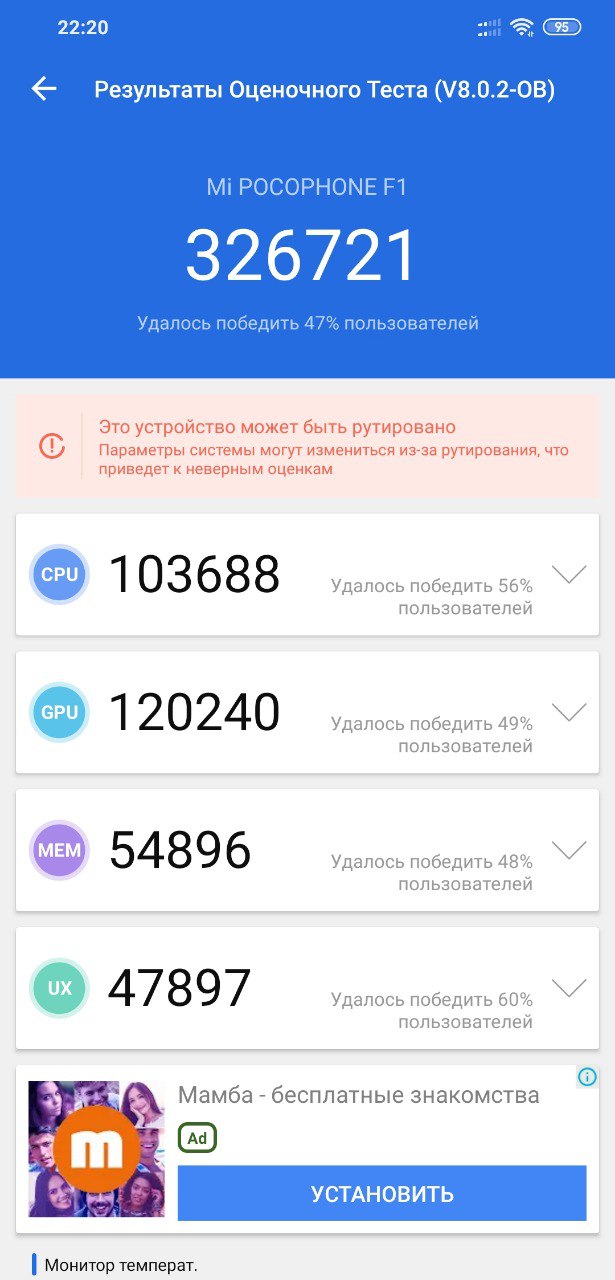Expand the UX score details
This screenshot has height=1280, width=615.
[569, 989]
